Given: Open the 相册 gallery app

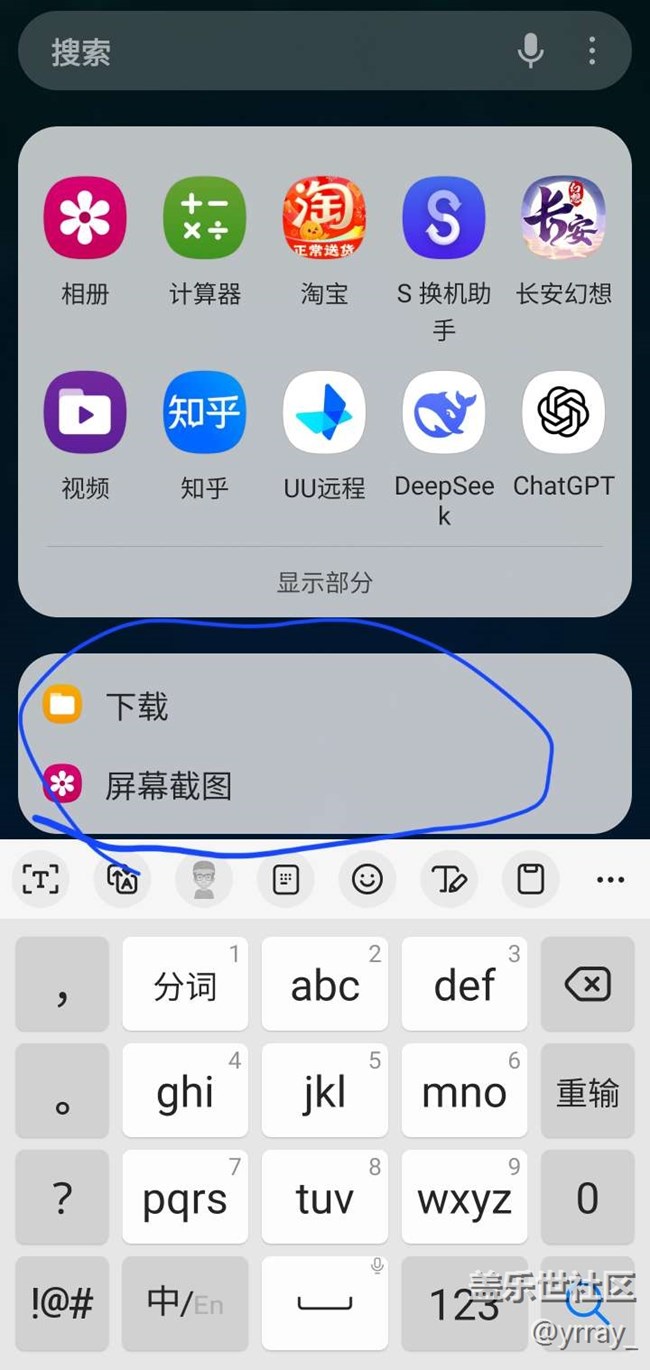Looking at the screenshot, I should pyautogui.click(x=85, y=218).
